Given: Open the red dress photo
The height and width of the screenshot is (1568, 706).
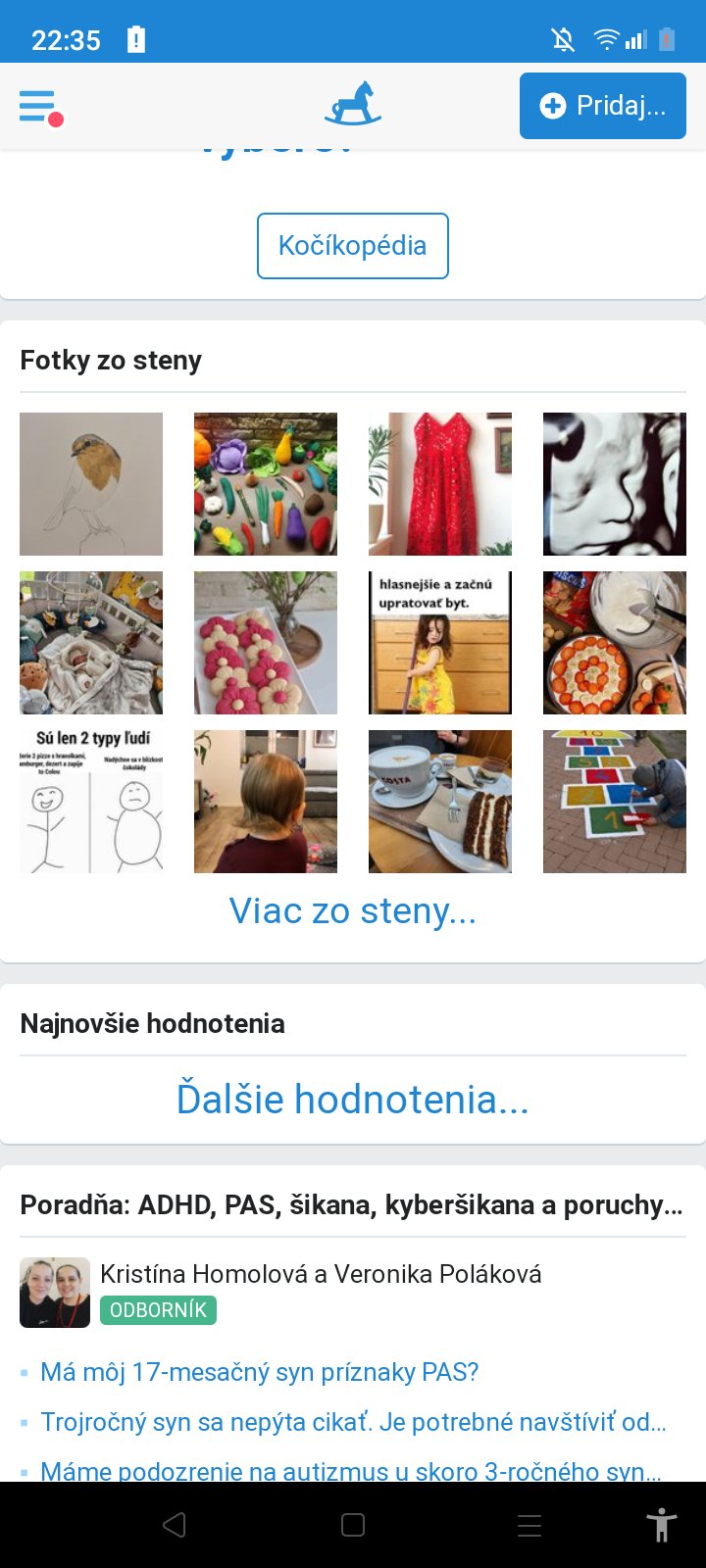Looking at the screenshot, I should click(440, 484).
